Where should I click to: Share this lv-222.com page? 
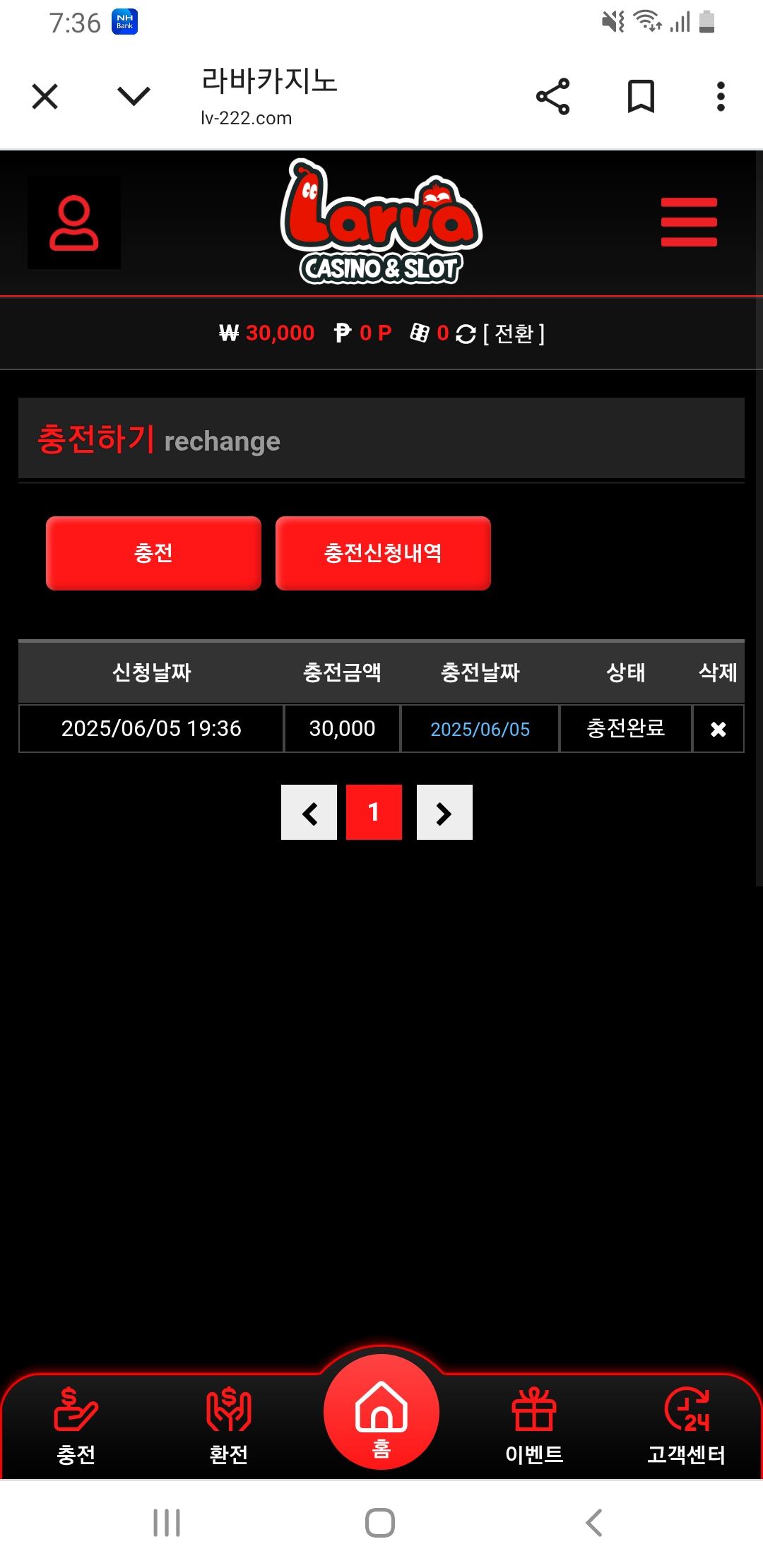point(552,97)
